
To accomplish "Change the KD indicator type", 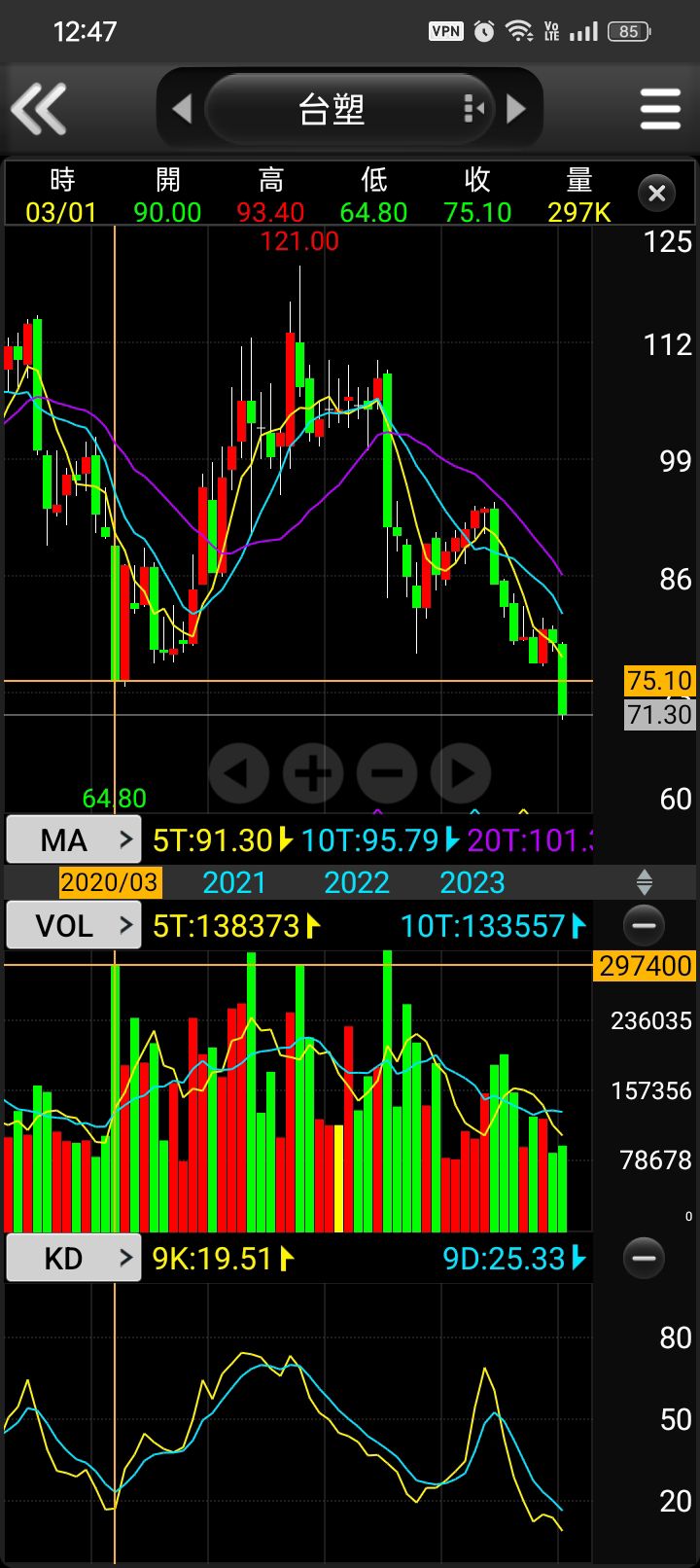I will [74, 1258].
